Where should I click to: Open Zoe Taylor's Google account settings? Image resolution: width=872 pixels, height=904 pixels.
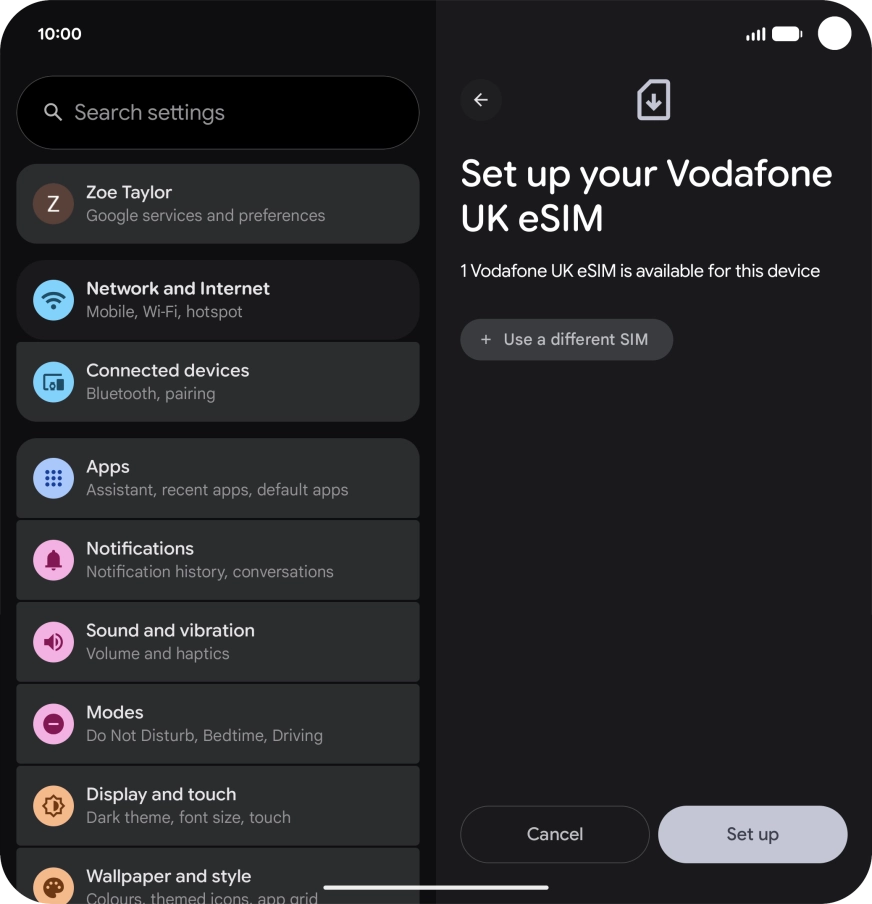(218, 203)
